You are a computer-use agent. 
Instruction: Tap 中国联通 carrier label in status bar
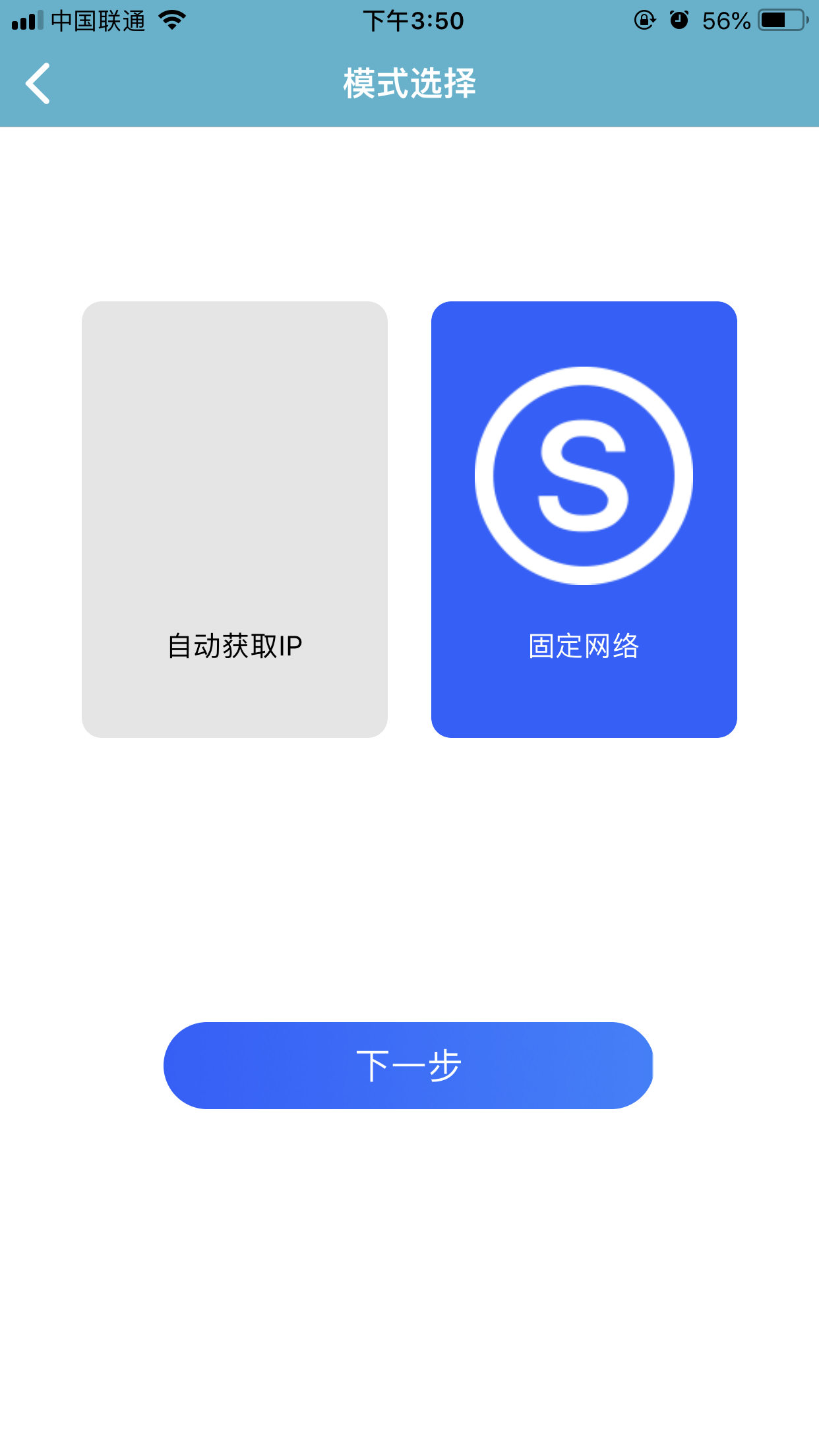(99, 20)
